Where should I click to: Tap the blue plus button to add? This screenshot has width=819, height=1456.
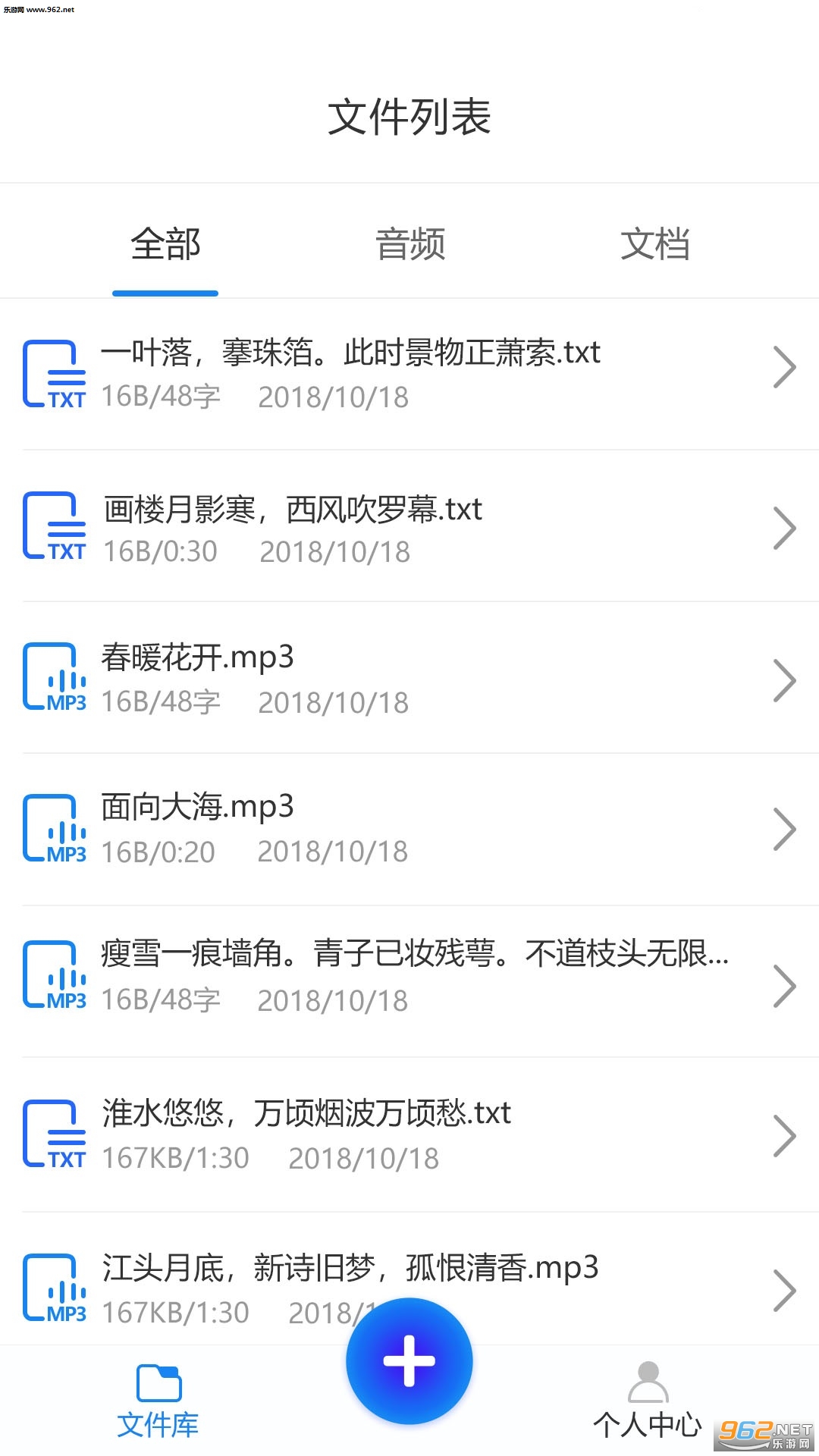point(409,1361)
